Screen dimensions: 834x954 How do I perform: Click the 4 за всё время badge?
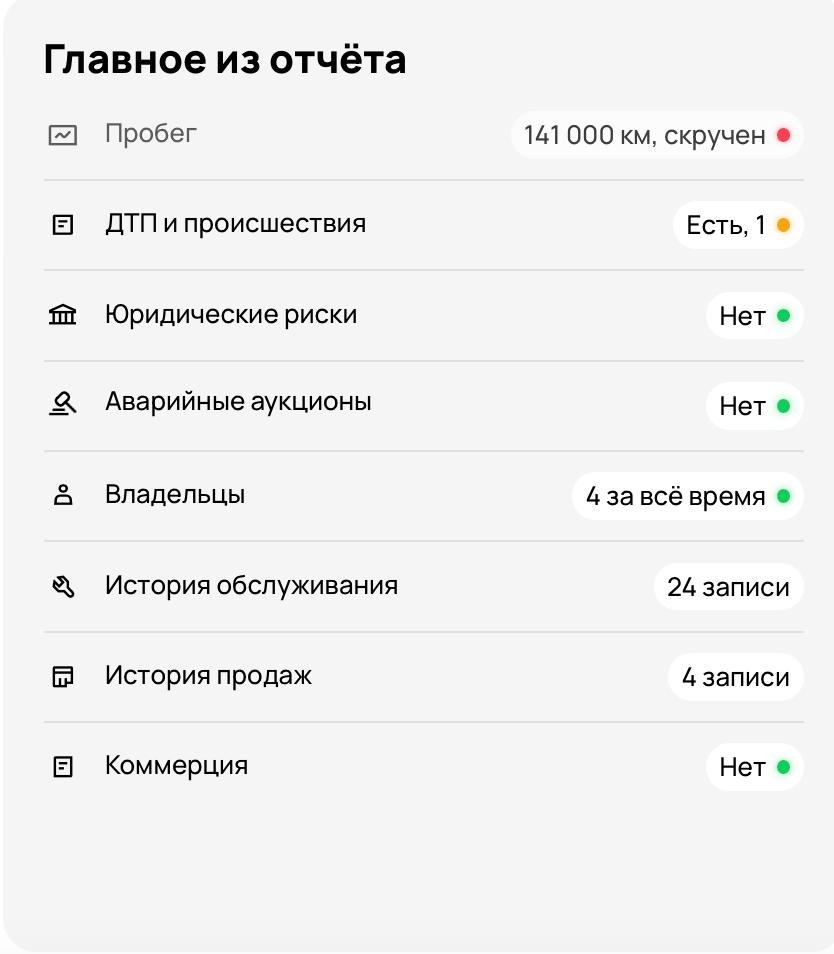coord(686,495)
